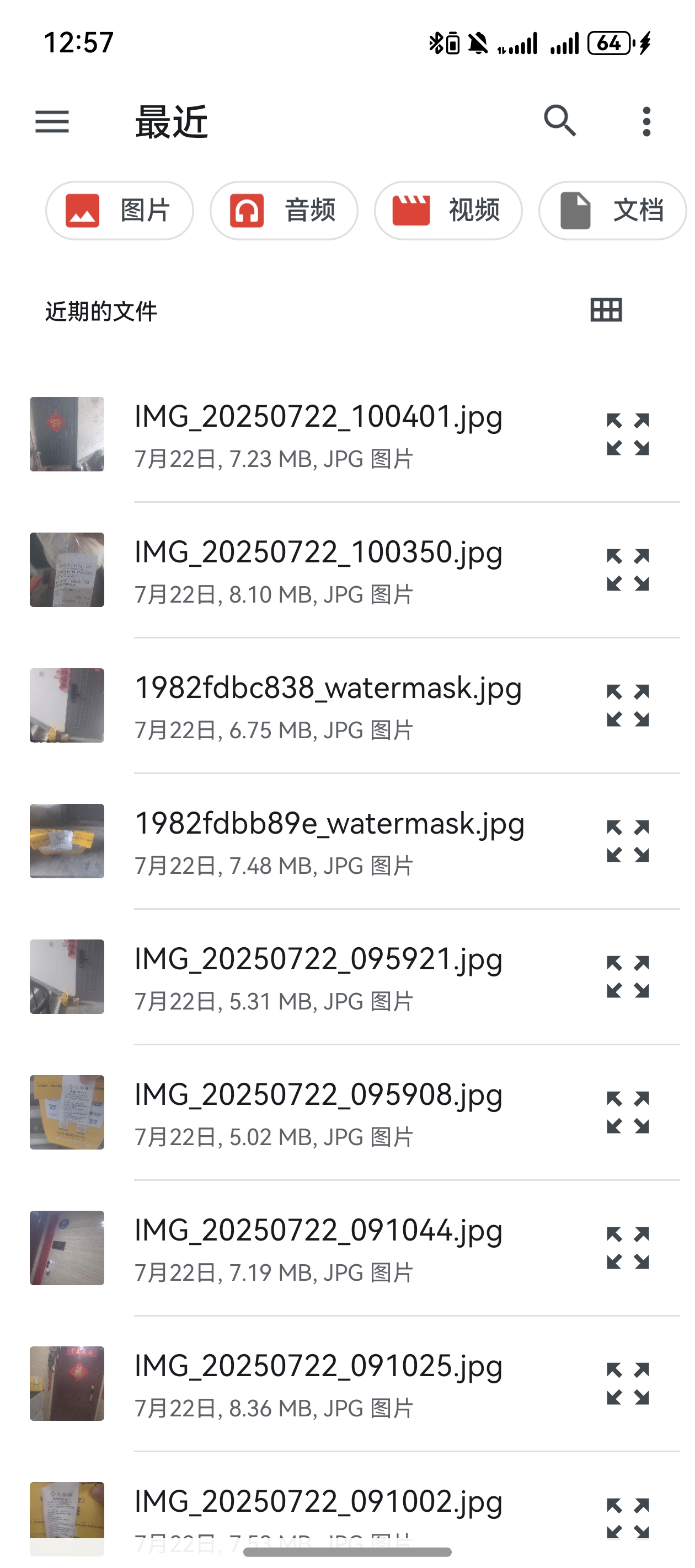Select the 文档 filter chip
This screenshot has width=695, height=1568.
pos(612,211)
